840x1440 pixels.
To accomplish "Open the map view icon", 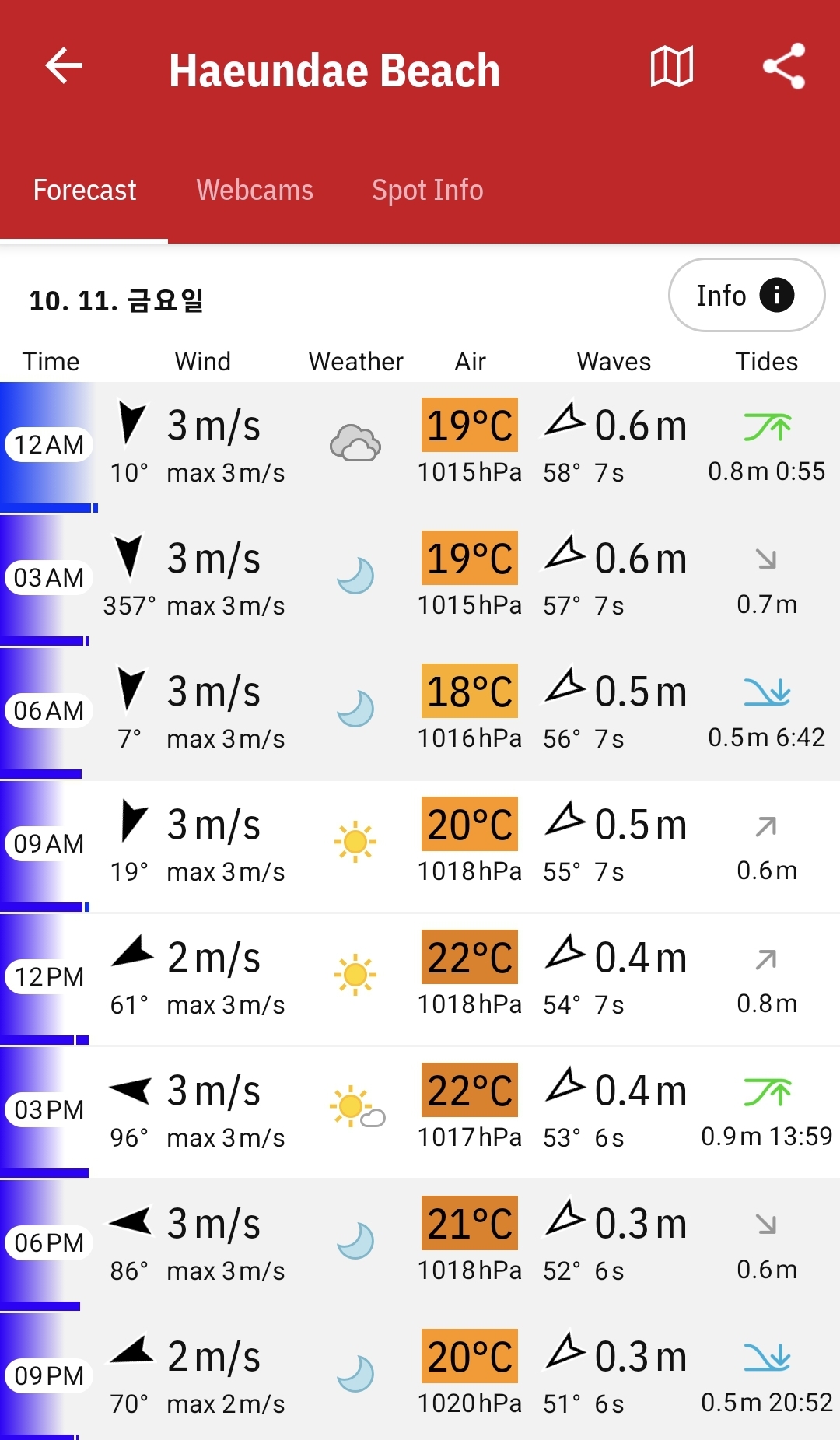I will click(672, 66).
